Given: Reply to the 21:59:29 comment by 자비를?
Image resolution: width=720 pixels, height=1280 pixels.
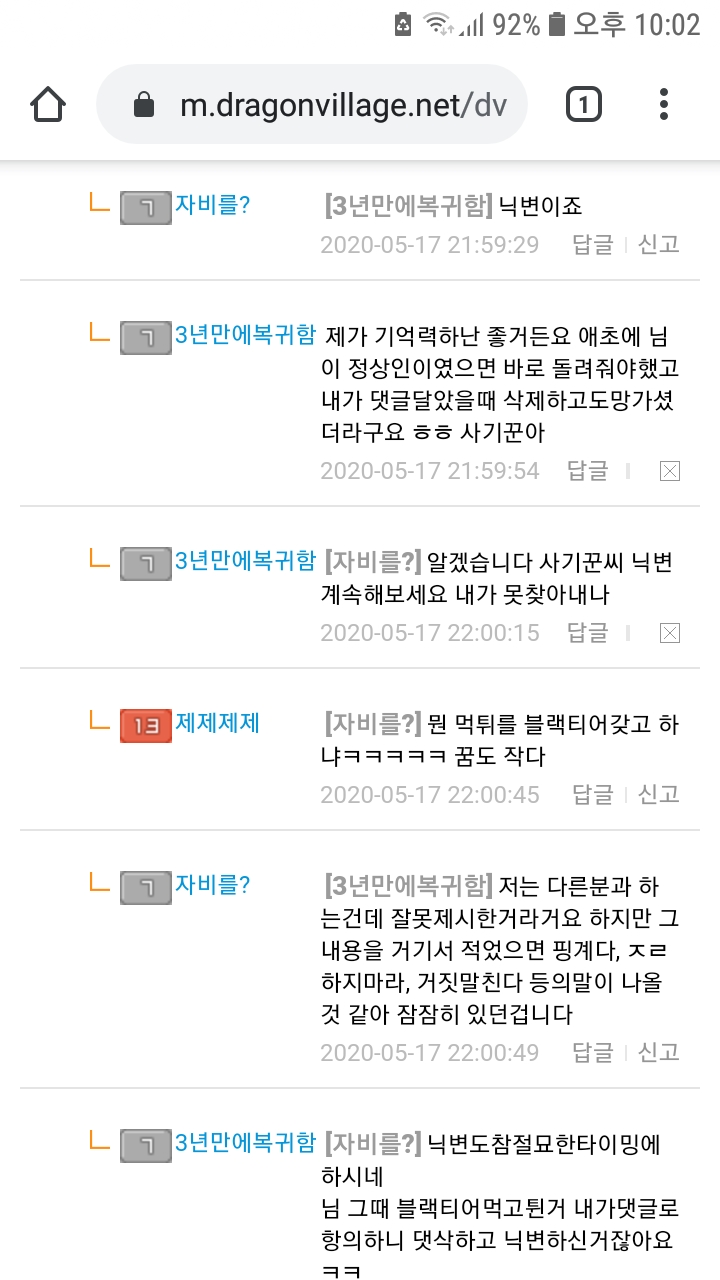Looking at the screenshot, I should 592,244.
